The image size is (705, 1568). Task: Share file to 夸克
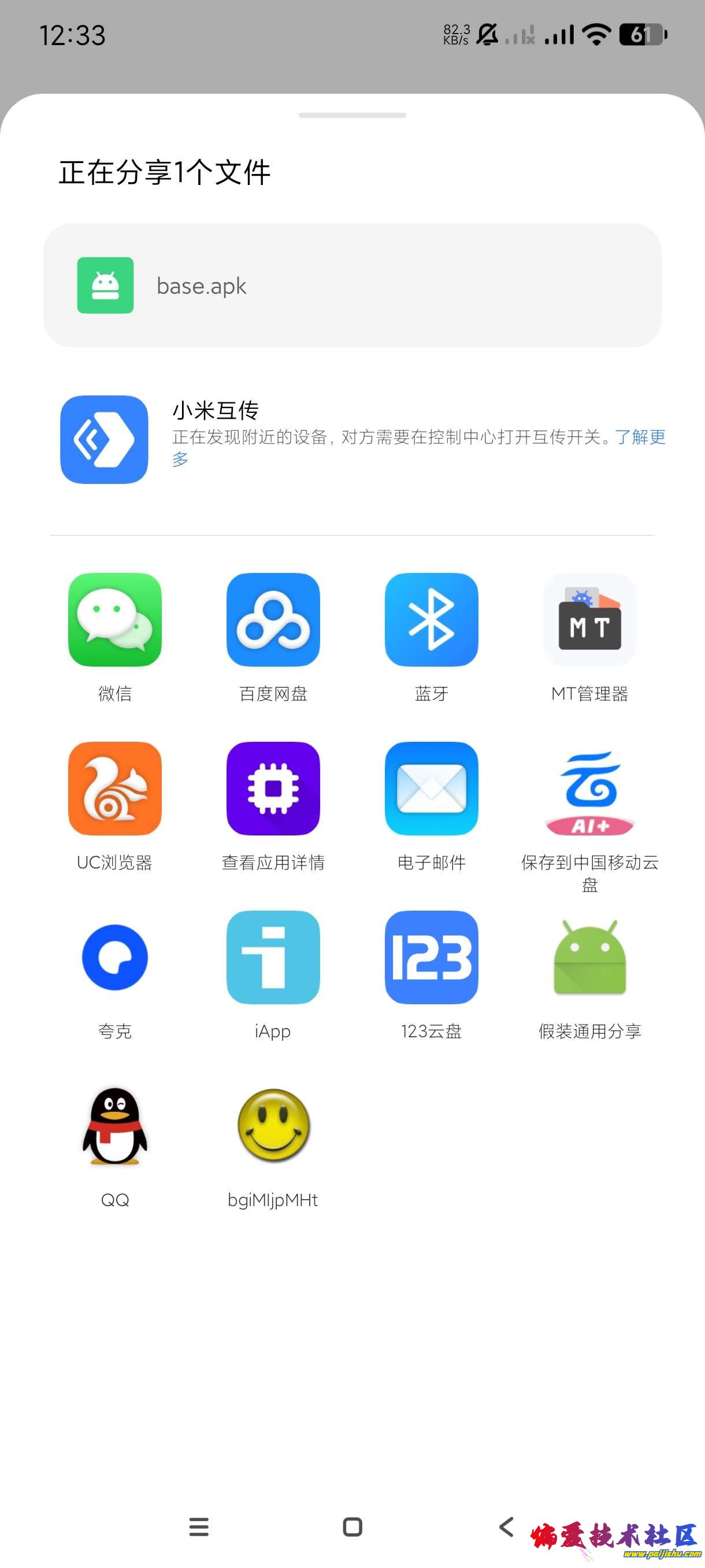(x=114, y=957)
